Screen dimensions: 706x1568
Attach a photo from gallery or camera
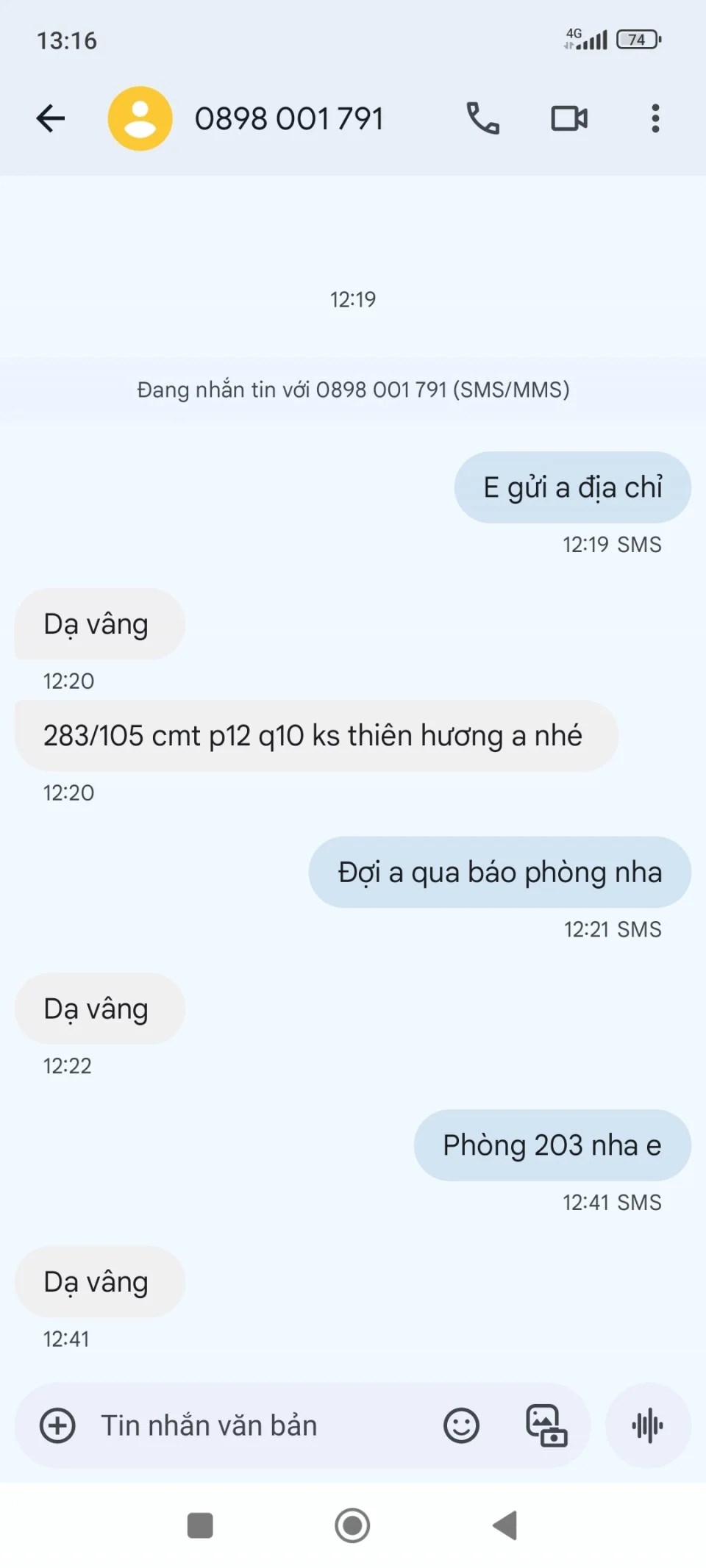[x=546, y=1425]
